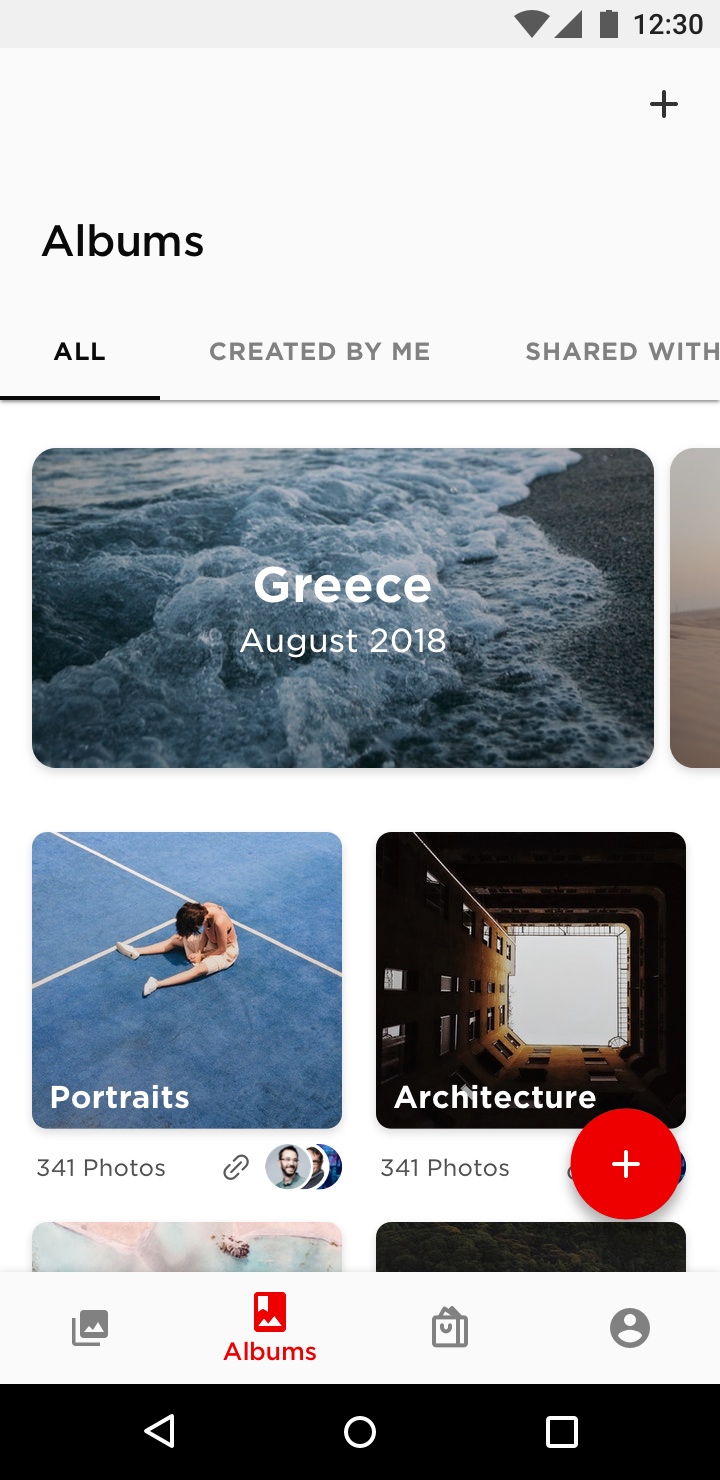The width and height of the screenshot is (720, 1480).
Task: Tap the red floating add button
Action: [x=626, y=1164]
